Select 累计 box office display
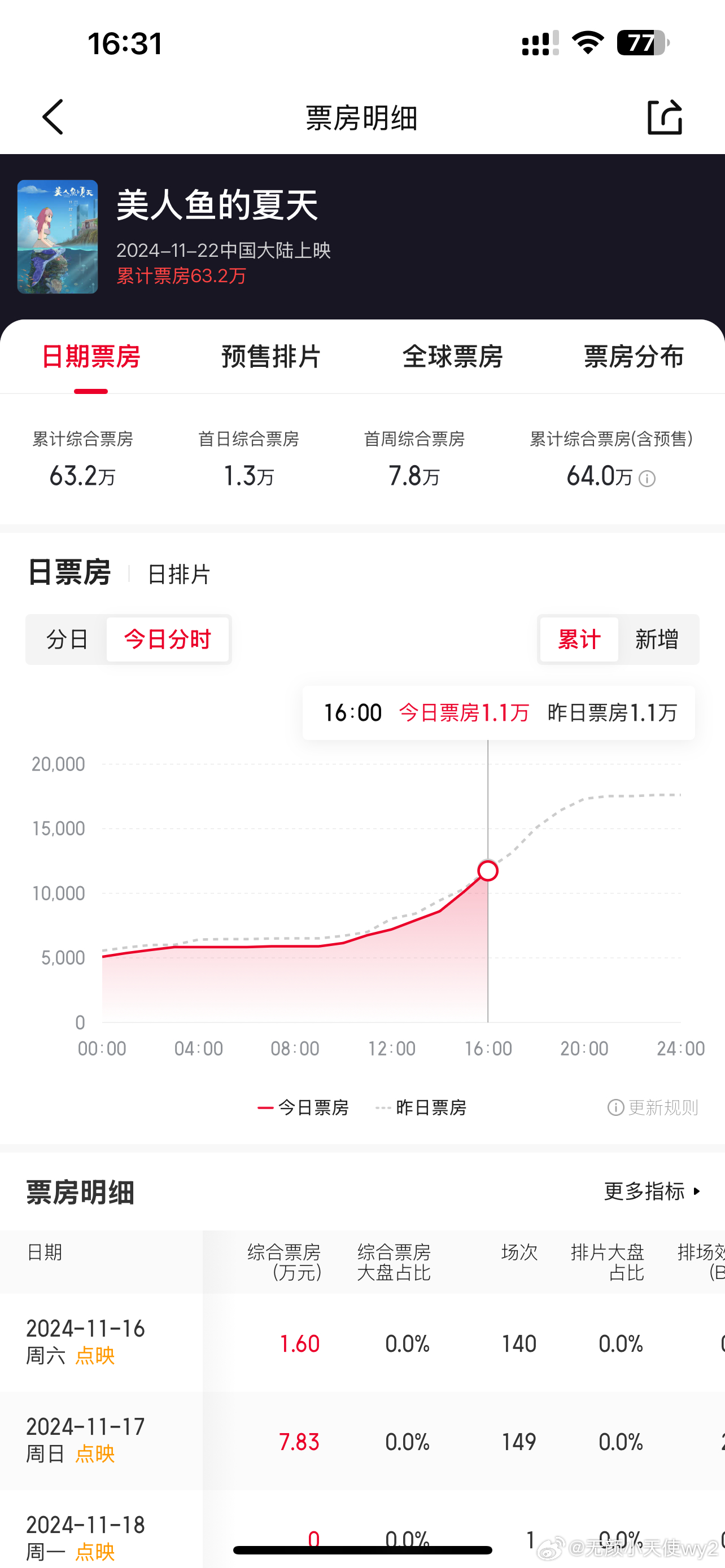 (579, 640)
